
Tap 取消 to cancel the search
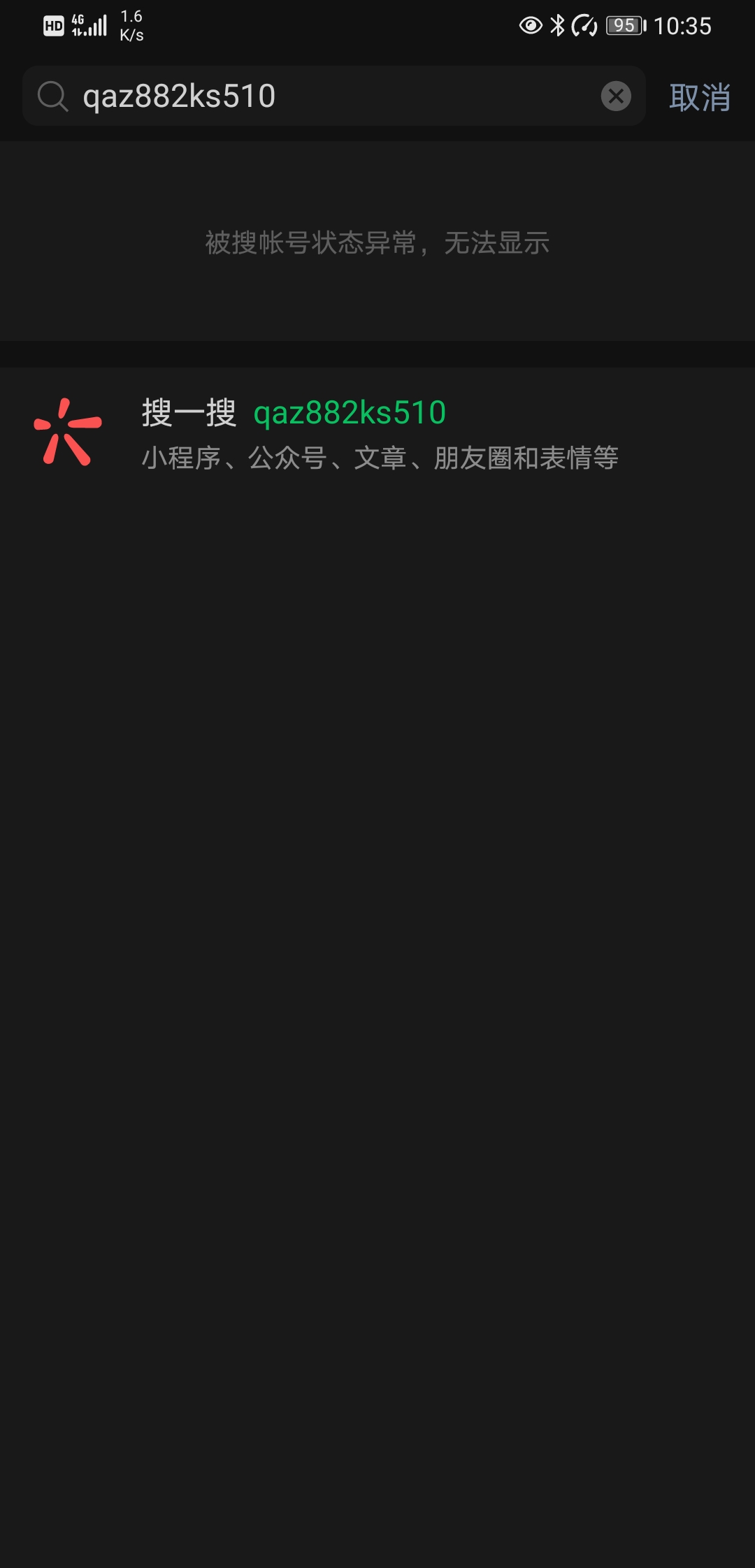point(699,97)
